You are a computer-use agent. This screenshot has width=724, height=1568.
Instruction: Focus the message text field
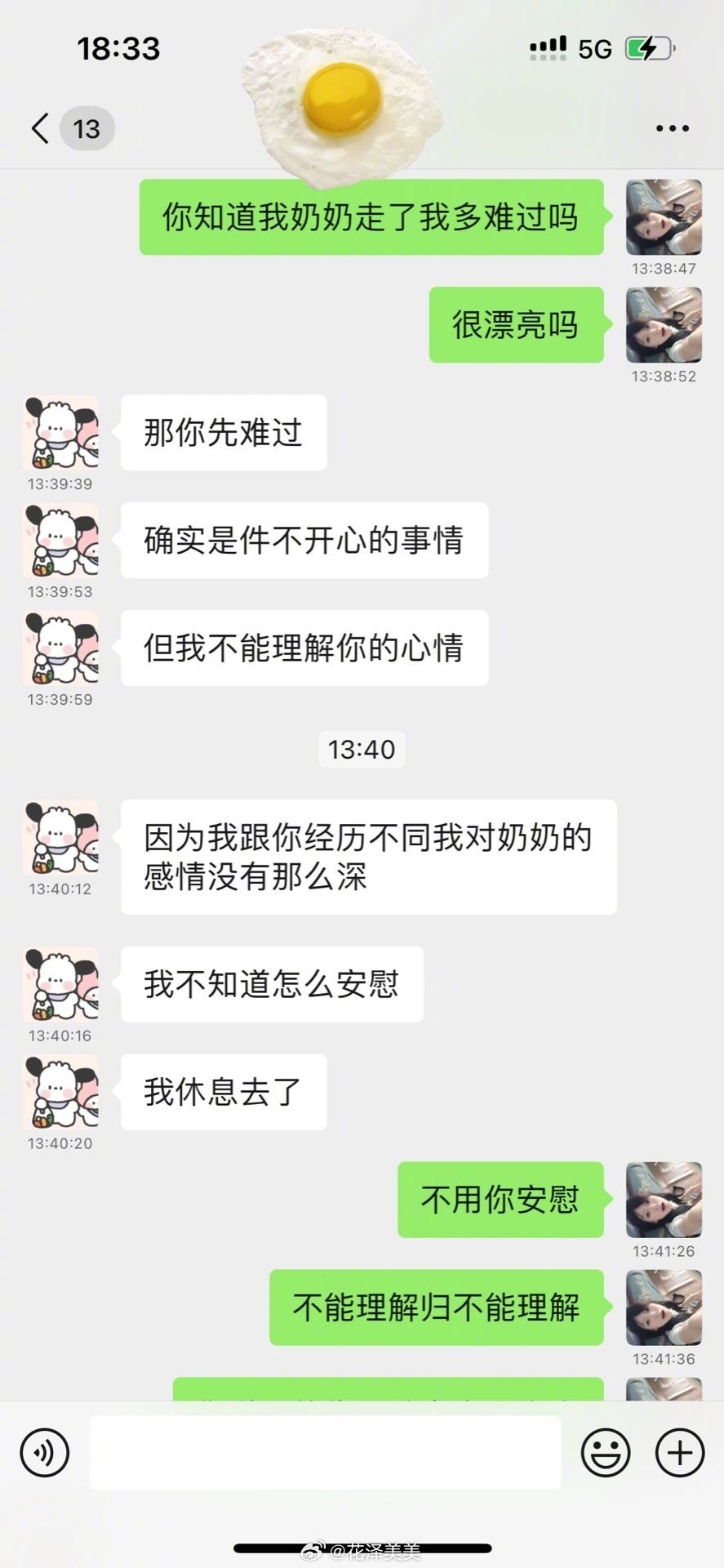click(325, 1453)
